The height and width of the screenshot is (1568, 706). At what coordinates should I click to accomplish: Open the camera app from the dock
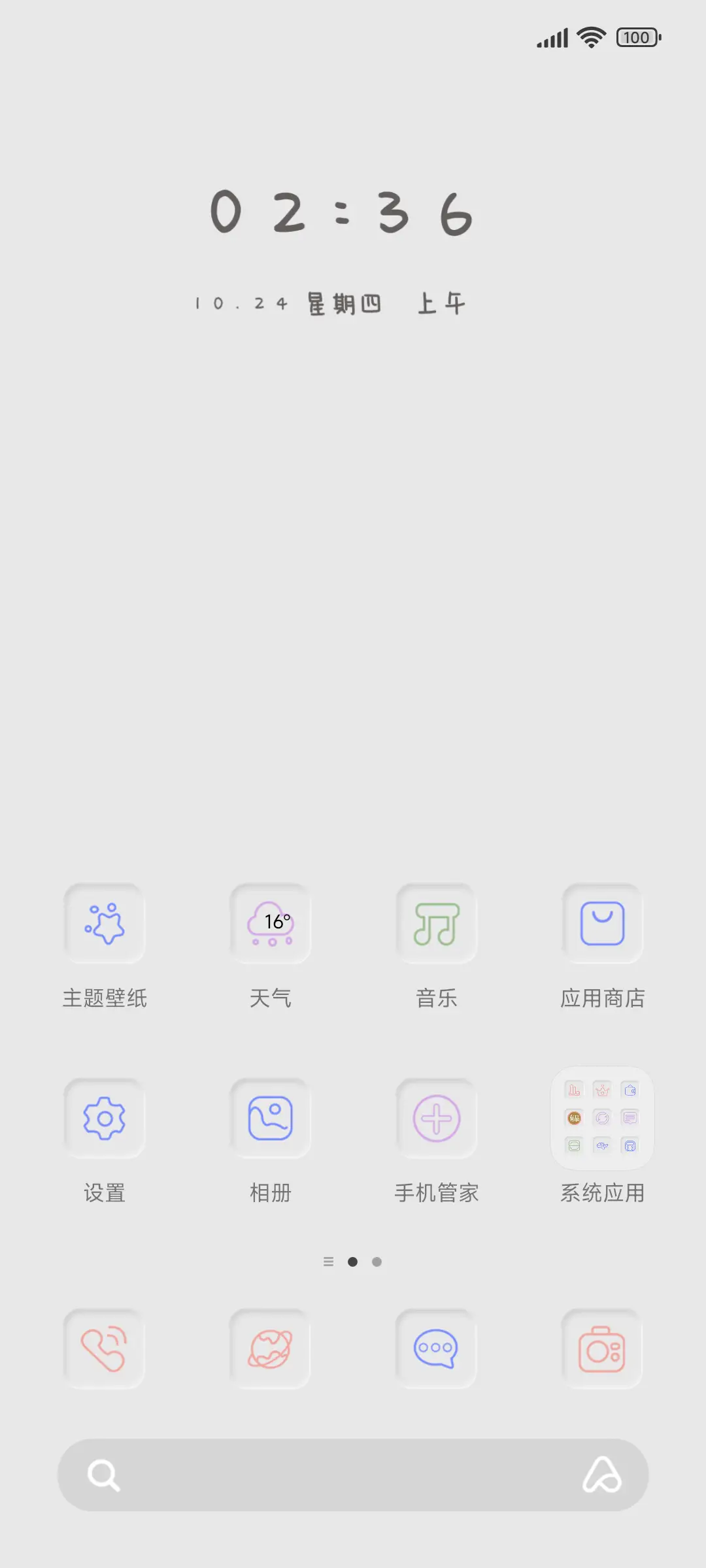[x=602, y=1348]
